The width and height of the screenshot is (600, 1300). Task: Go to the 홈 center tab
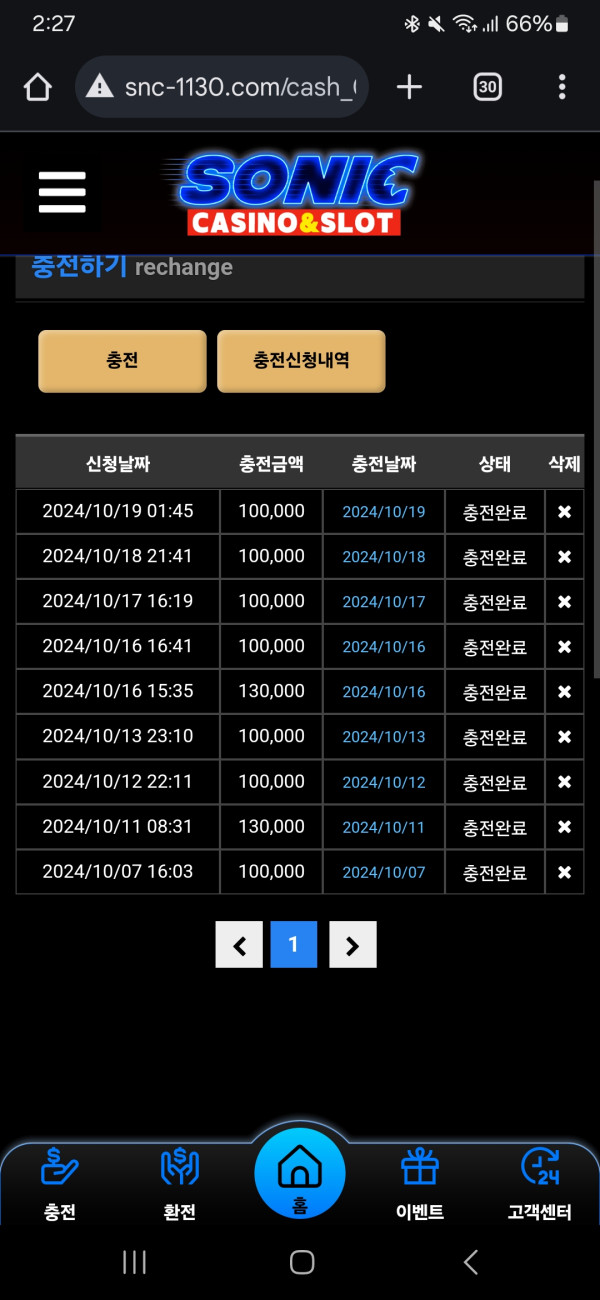click(x=300, y=1175)
